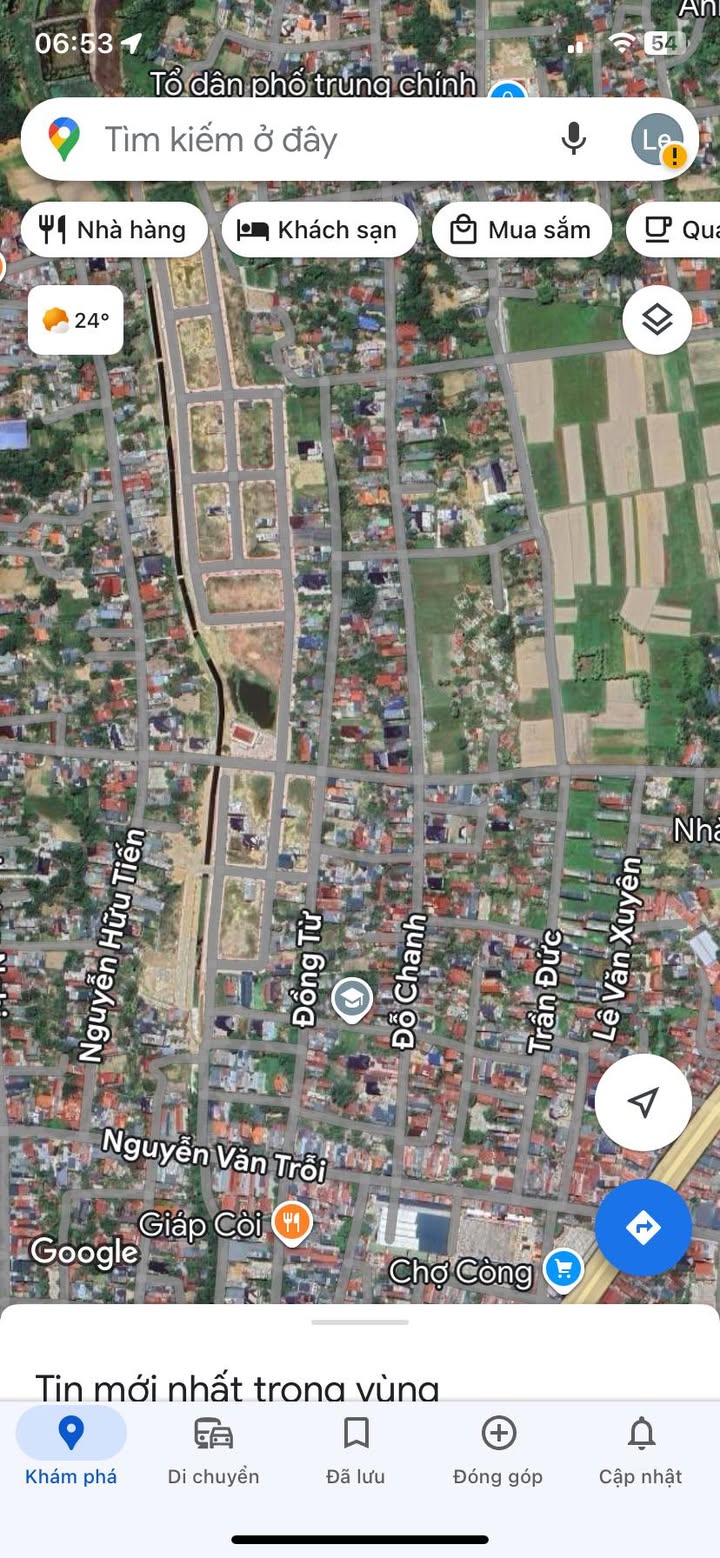Select the Nhà hàng chip
The width and height of the screenshot is (720, 1558).
click(113, 230)
